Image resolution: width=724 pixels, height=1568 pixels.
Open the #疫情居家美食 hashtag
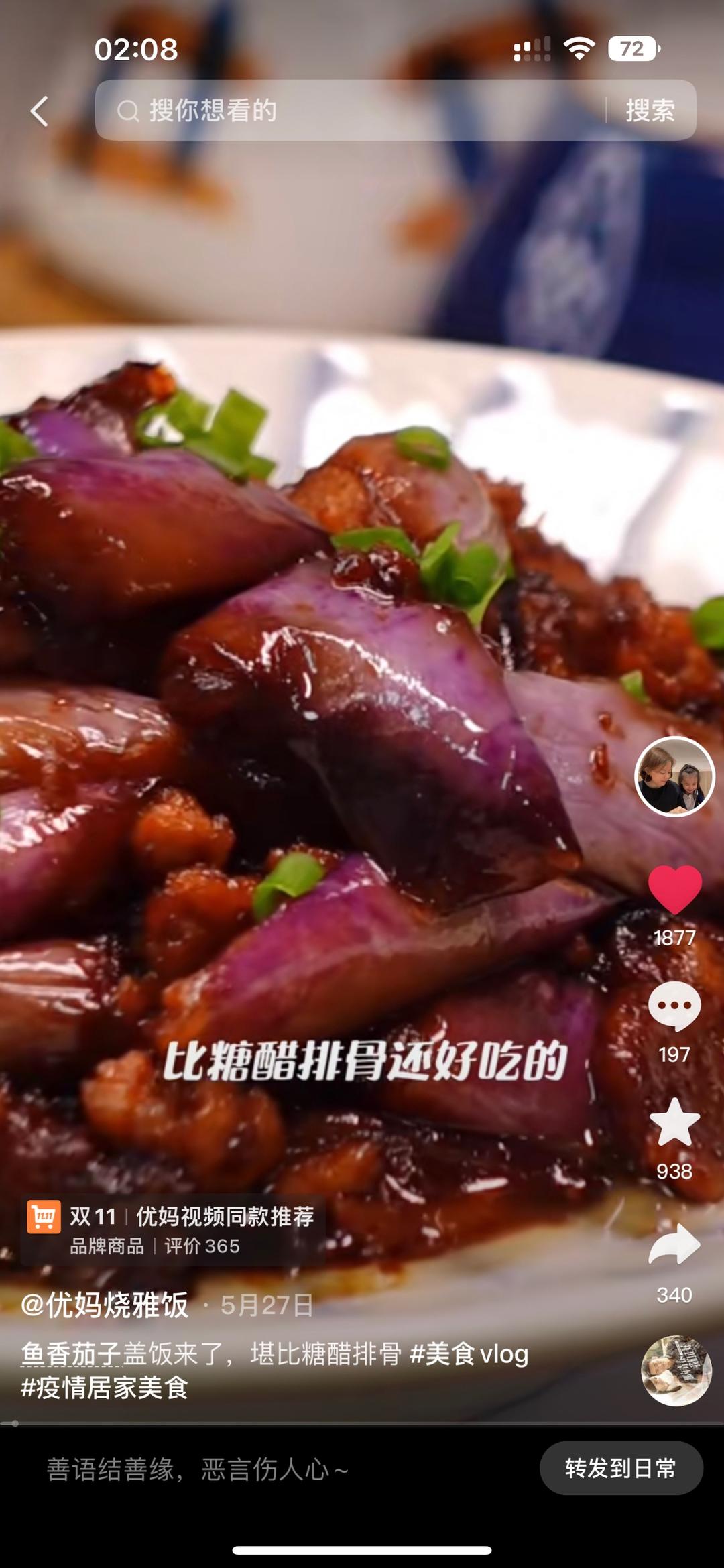click(105, 1387)
